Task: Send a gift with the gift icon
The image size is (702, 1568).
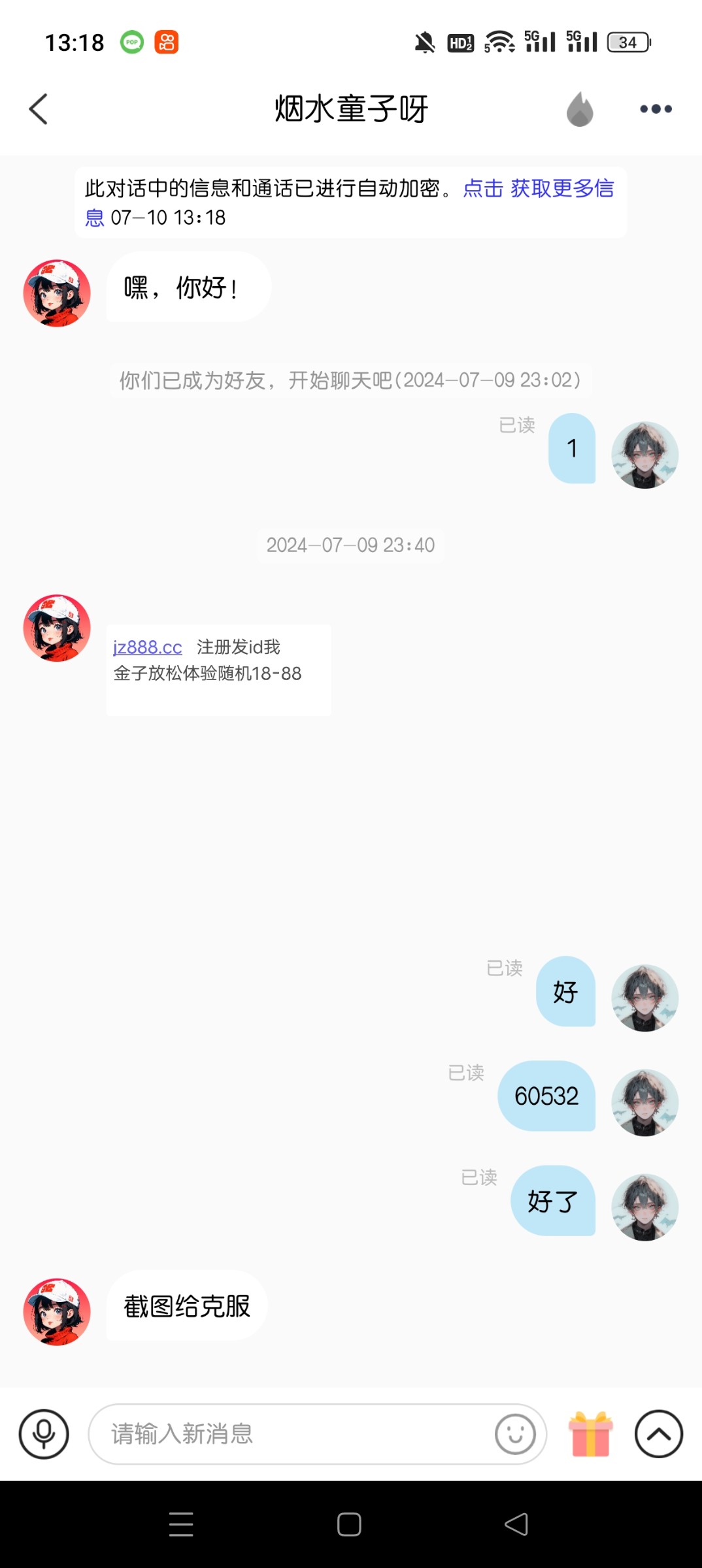Action: [590, 1434]
